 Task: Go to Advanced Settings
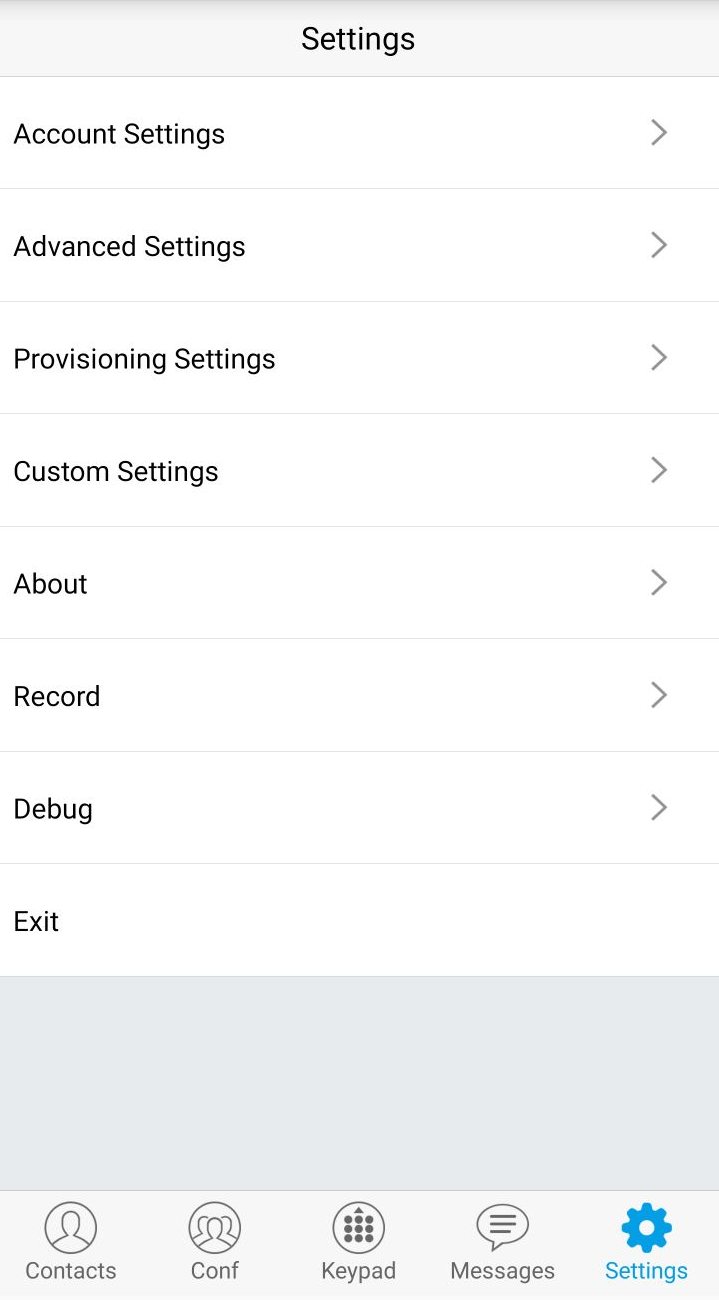(x=359, y=246)
